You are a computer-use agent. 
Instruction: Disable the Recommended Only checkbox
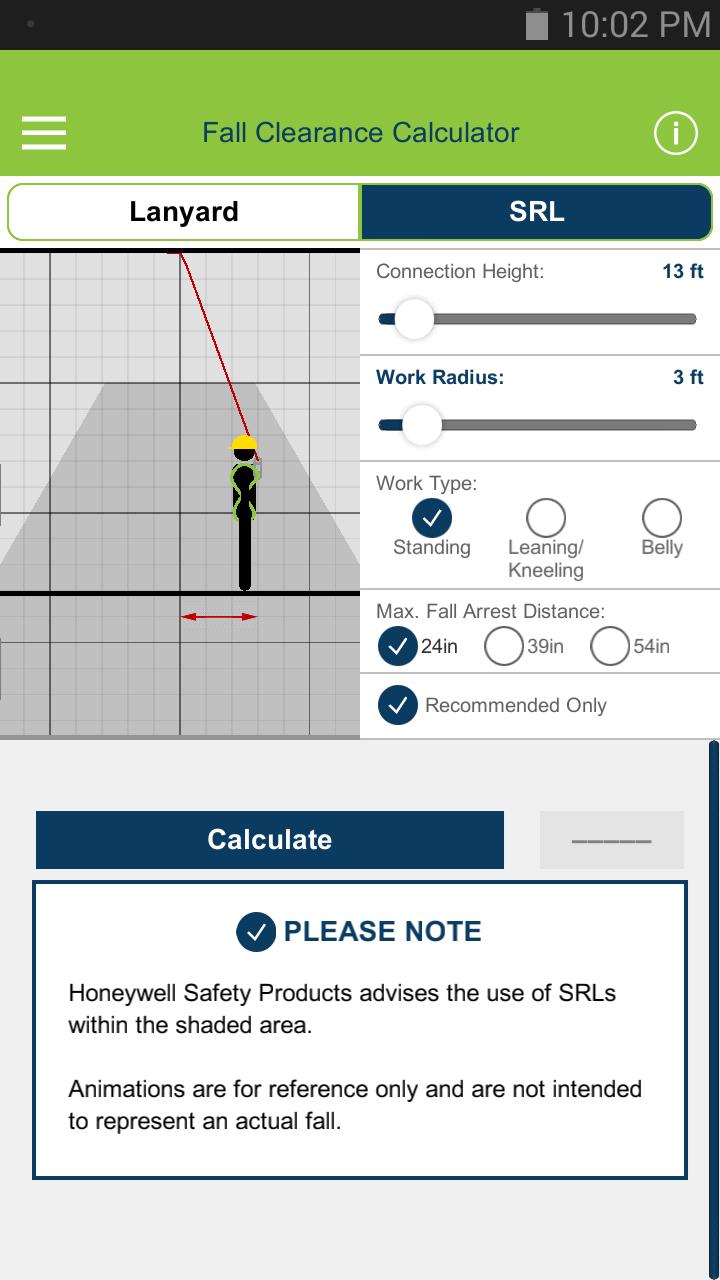398,705
